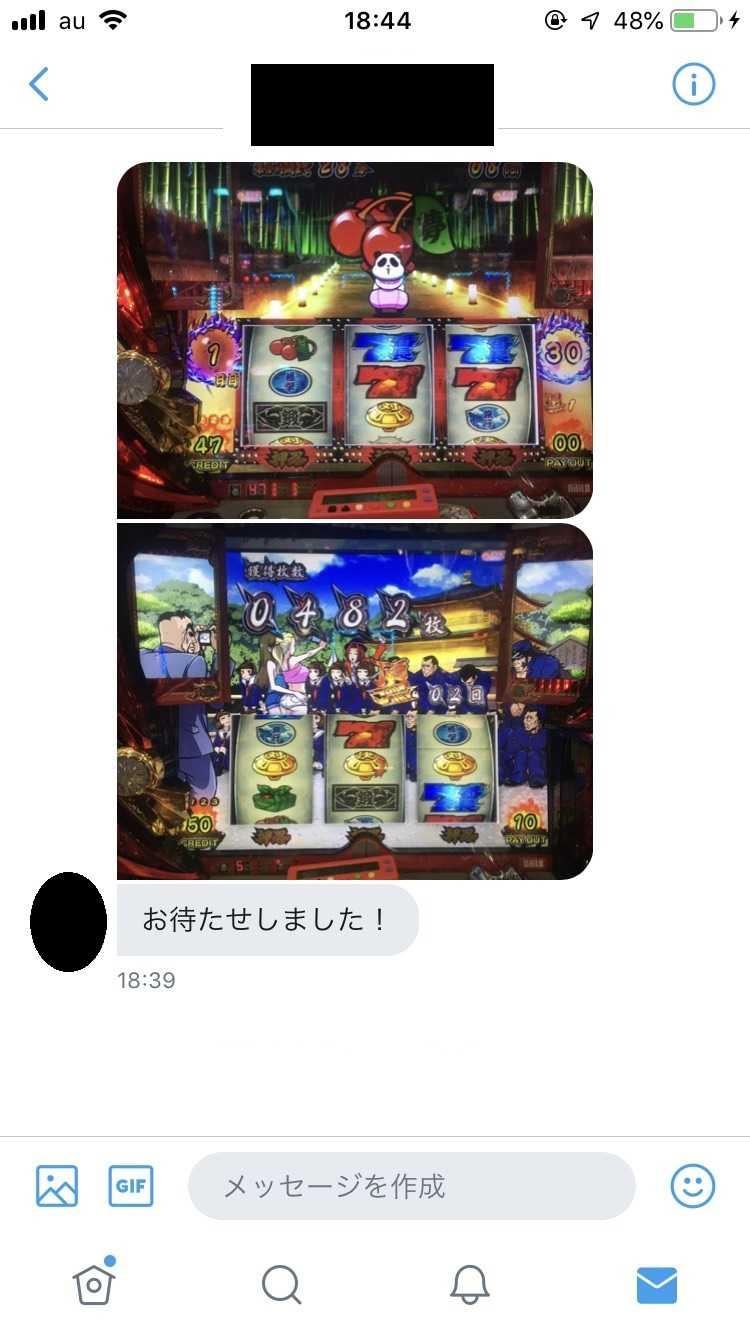Switch to the Notifications tab
The image size is (750, 1334).
click(x=469, y=1284)
